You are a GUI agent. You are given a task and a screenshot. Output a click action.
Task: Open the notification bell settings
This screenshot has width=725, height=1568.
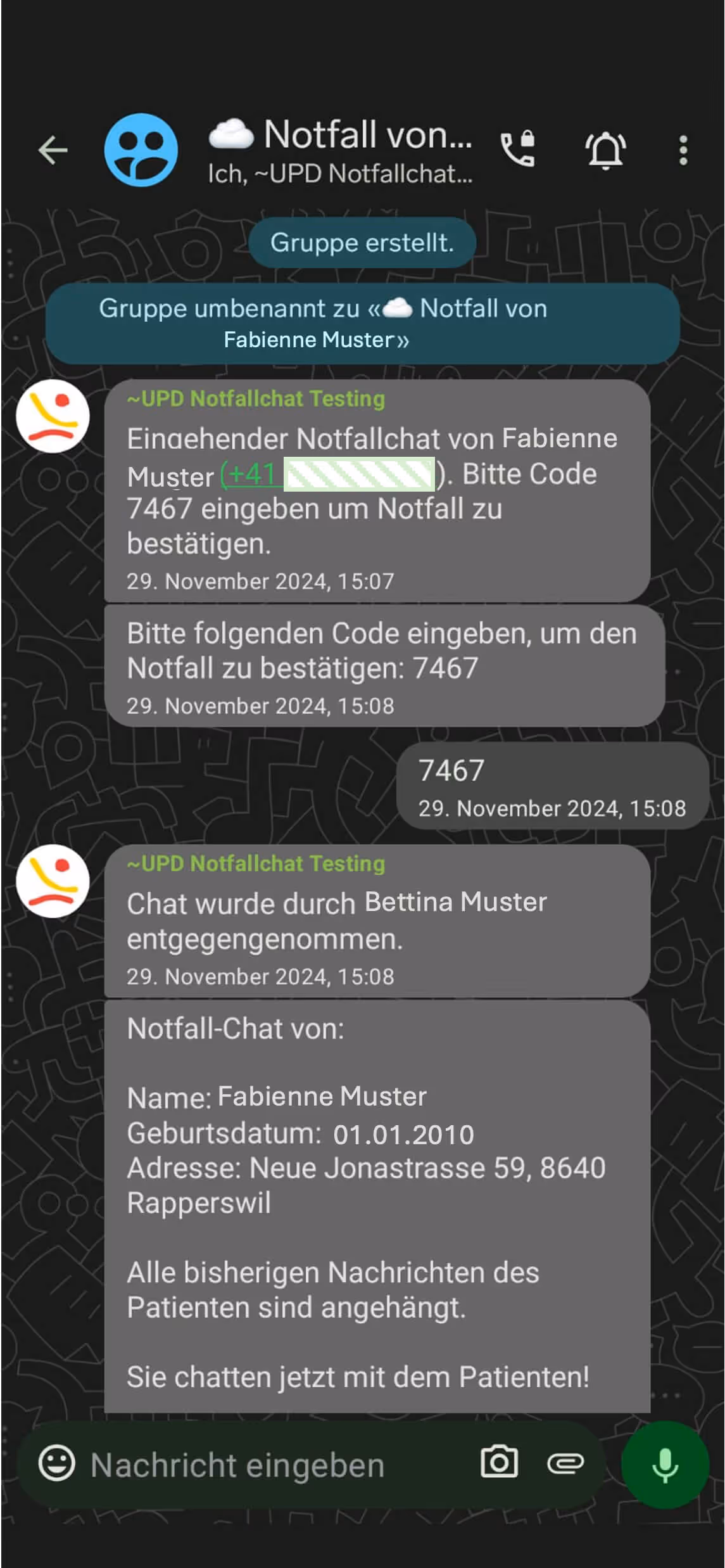click(x=605, y=150)
